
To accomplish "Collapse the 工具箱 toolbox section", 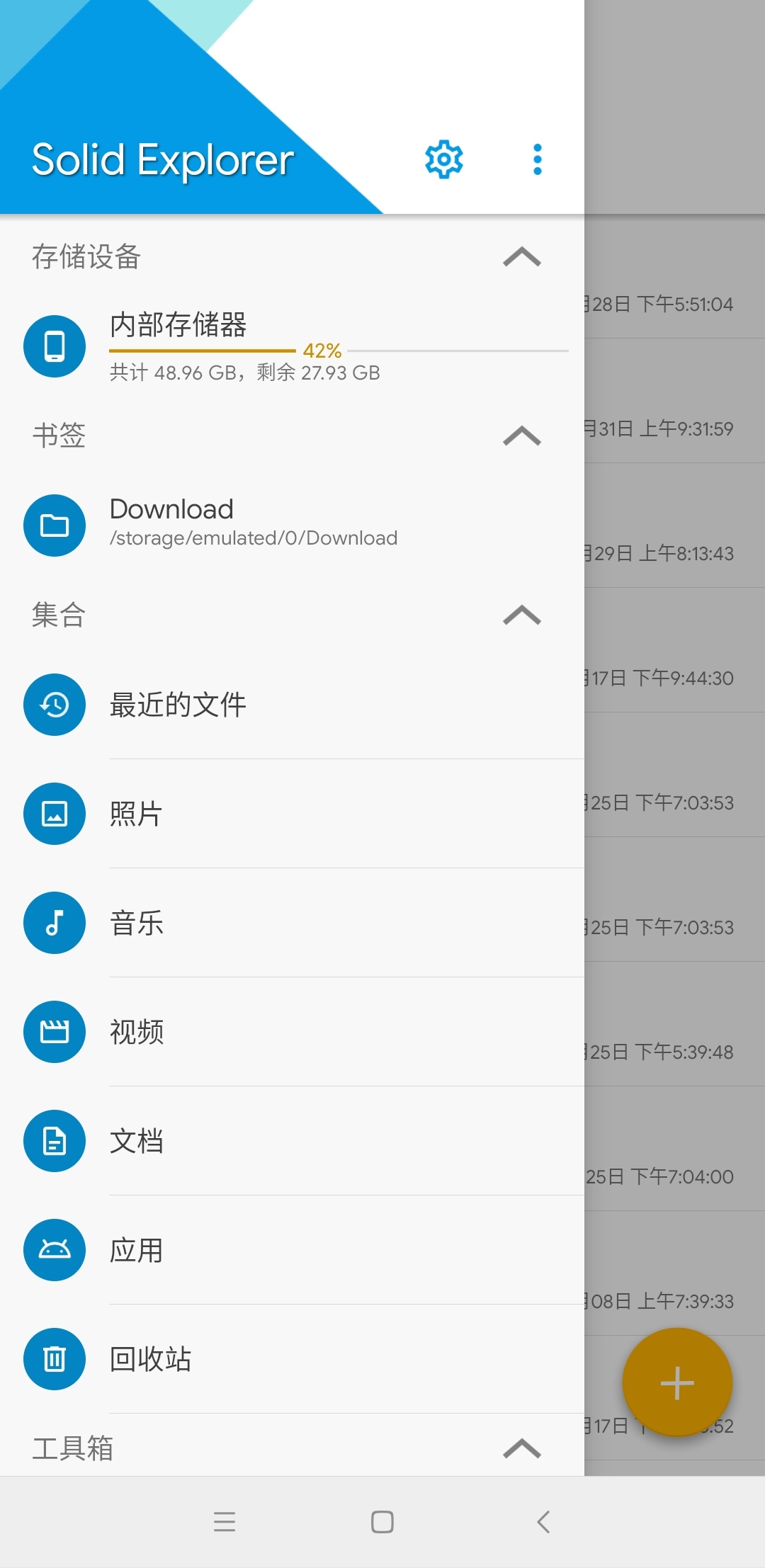I will (522, 1448).
